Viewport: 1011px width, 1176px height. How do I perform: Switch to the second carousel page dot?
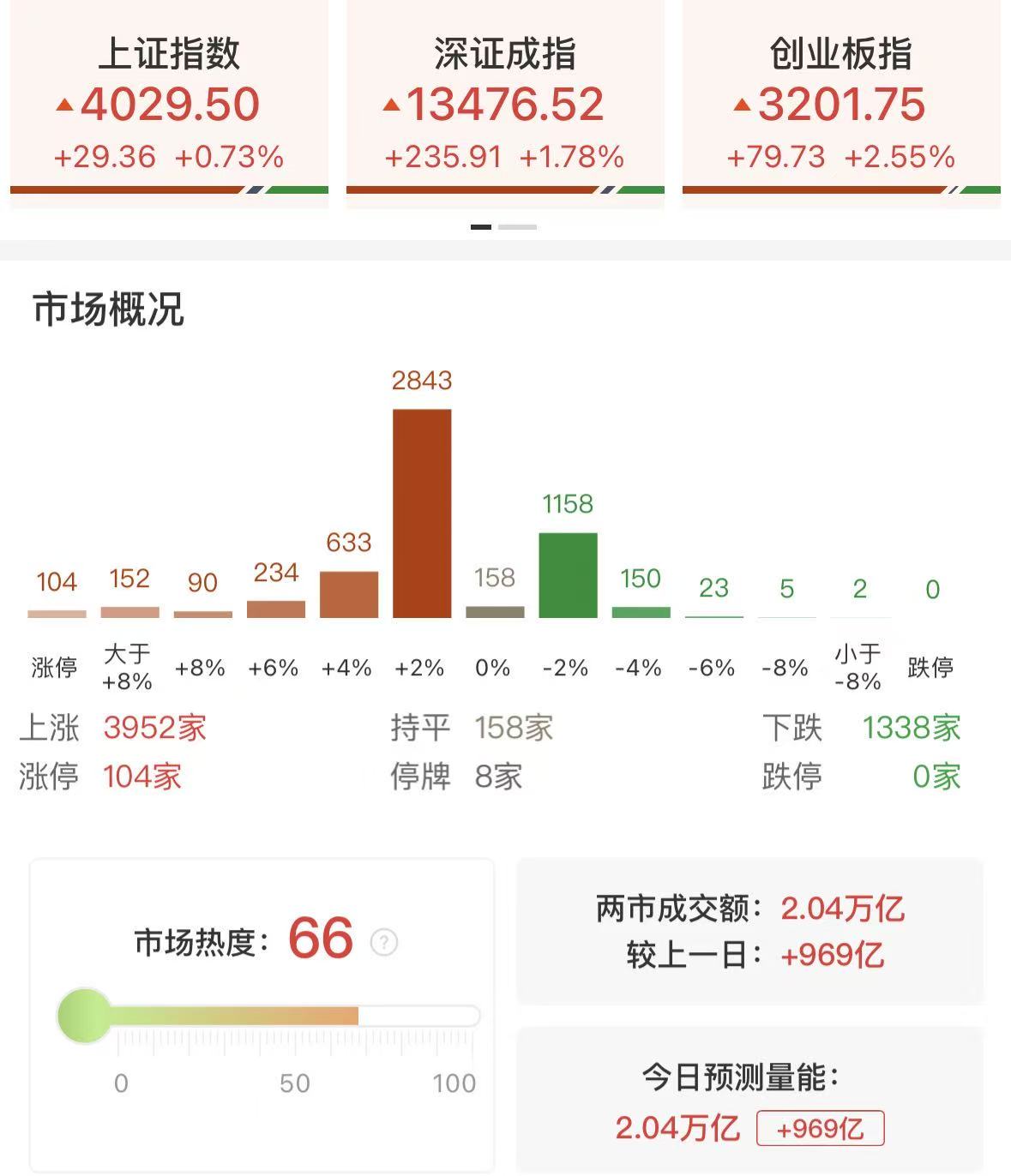coord(520,226)
